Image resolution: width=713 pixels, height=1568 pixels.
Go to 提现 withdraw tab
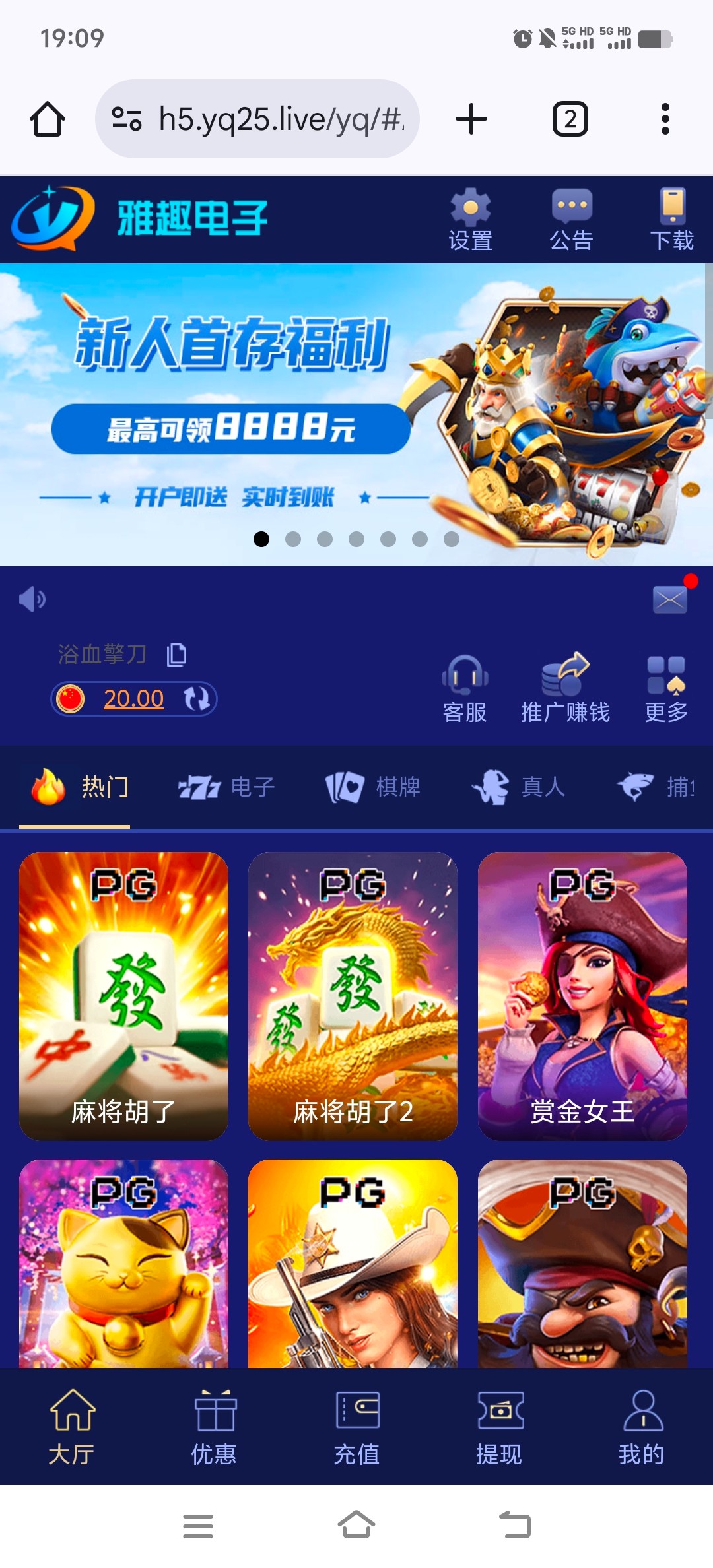click(x=499, y=1427)
